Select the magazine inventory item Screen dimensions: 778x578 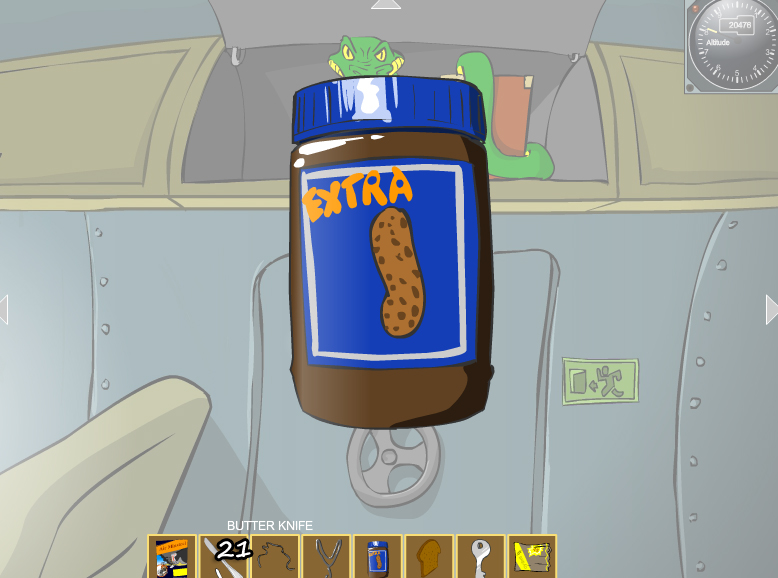(172, 557)
